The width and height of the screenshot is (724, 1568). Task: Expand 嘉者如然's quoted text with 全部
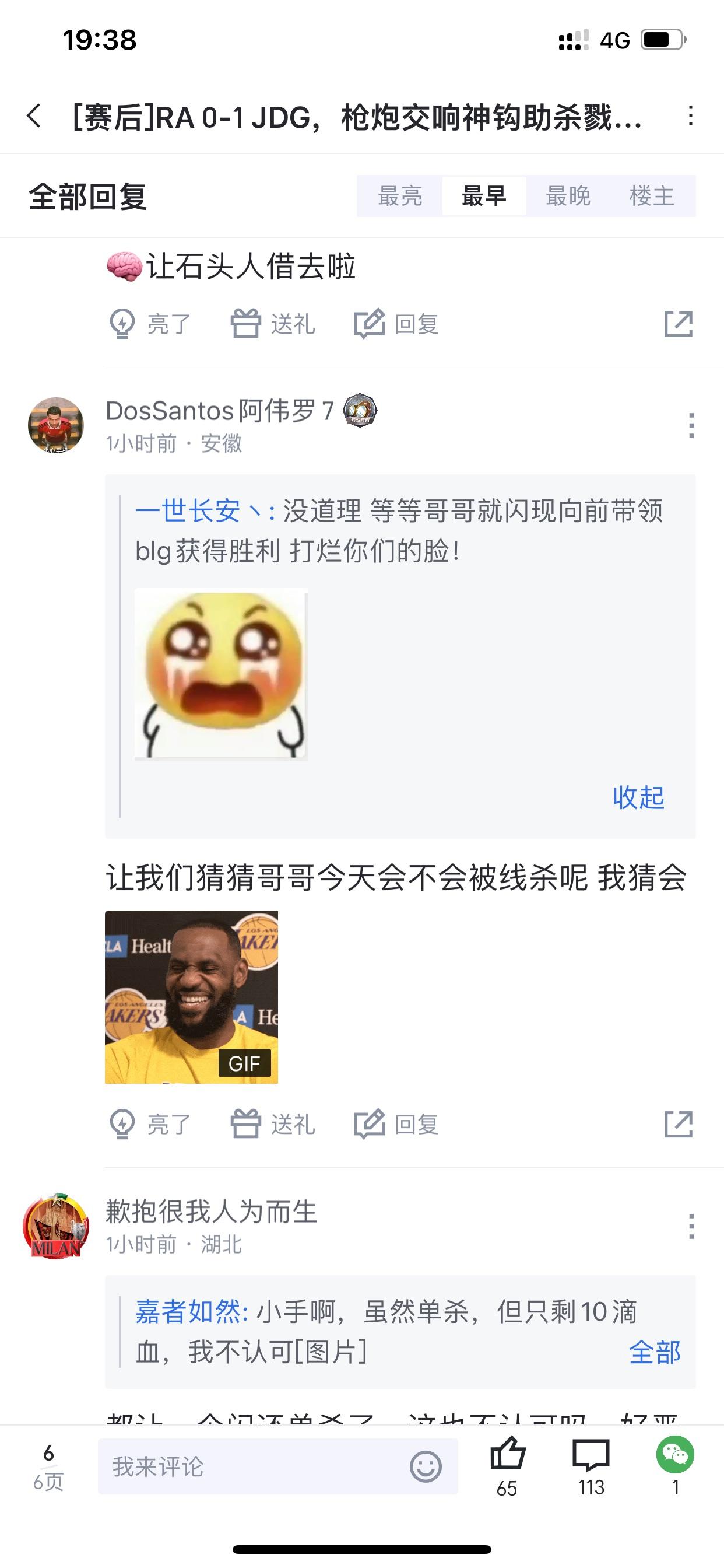(x=655, y=1353)
